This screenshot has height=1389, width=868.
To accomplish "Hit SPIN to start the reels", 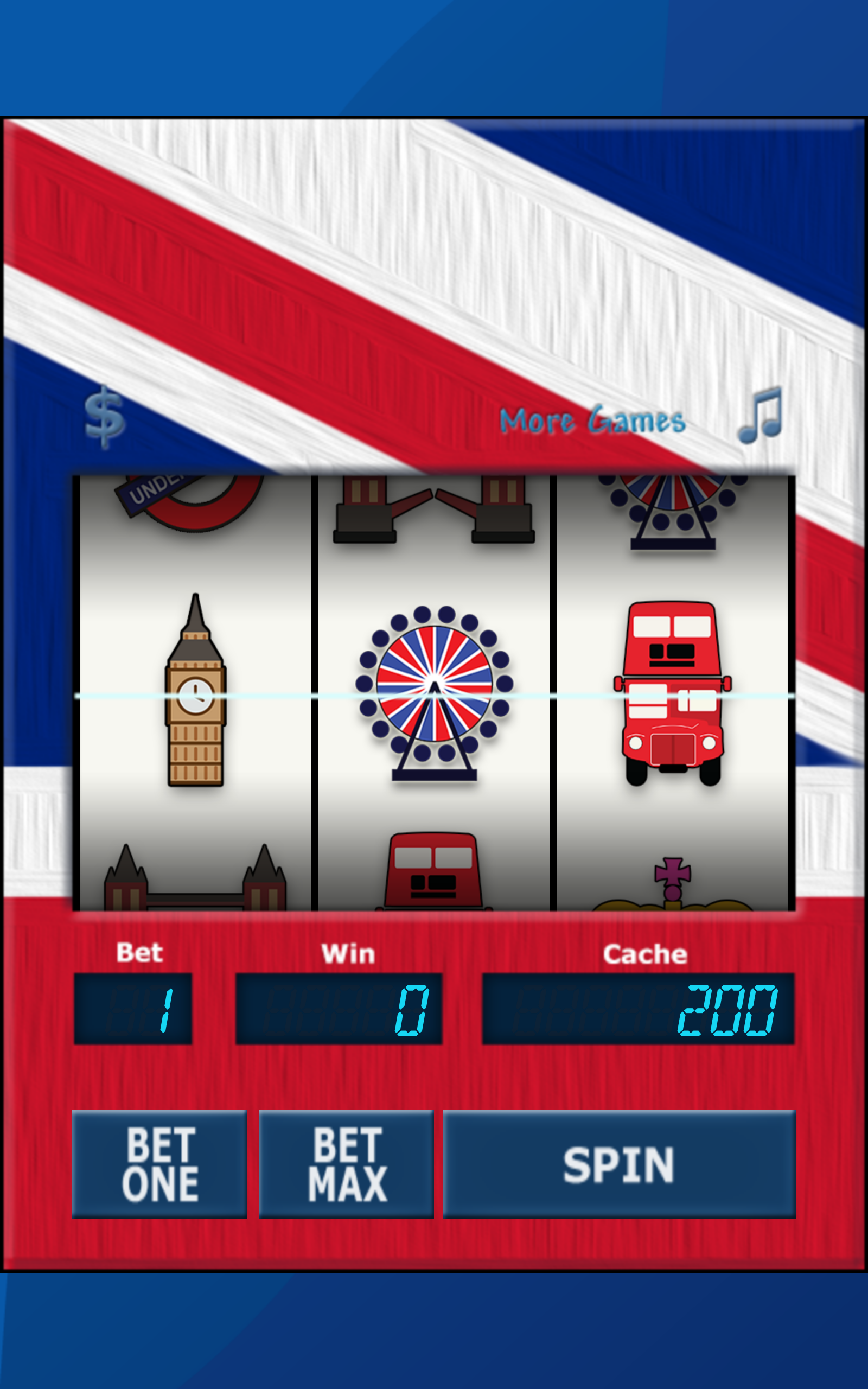I will point(619,1164).
